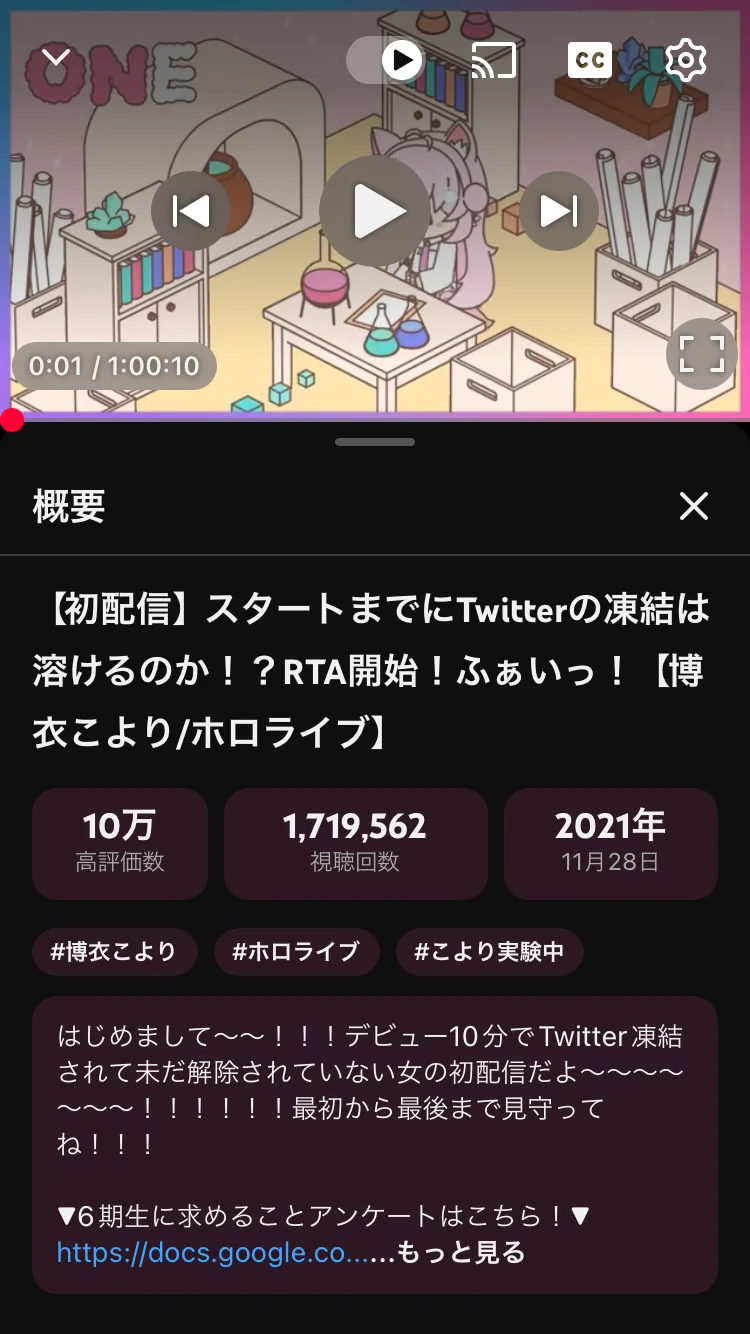Open the #こより実験中 hashtag
Viewport: 750px width, 1334px height.
489,951
